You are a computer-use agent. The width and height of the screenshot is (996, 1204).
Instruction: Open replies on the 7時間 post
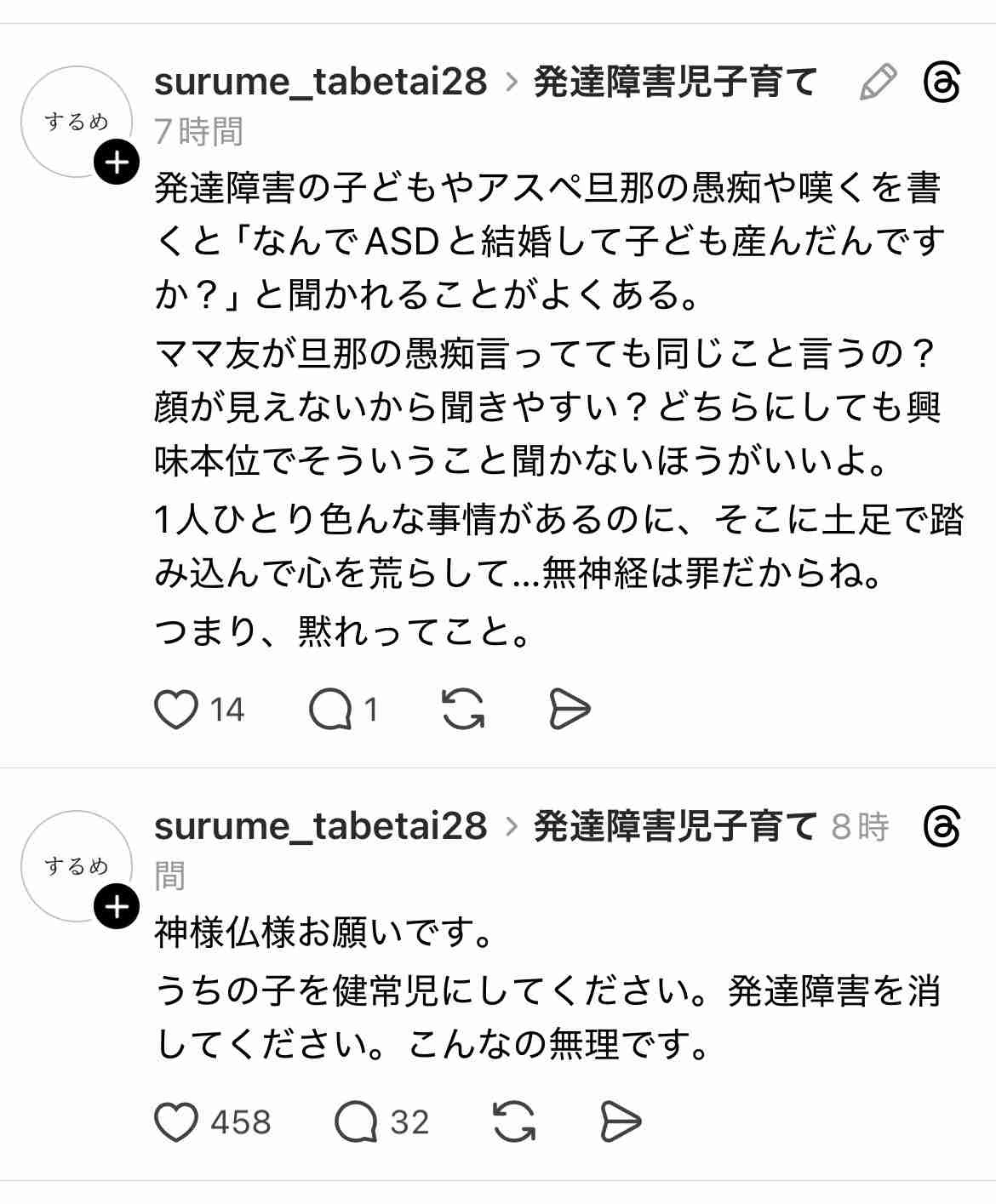[x=330, y=709]
